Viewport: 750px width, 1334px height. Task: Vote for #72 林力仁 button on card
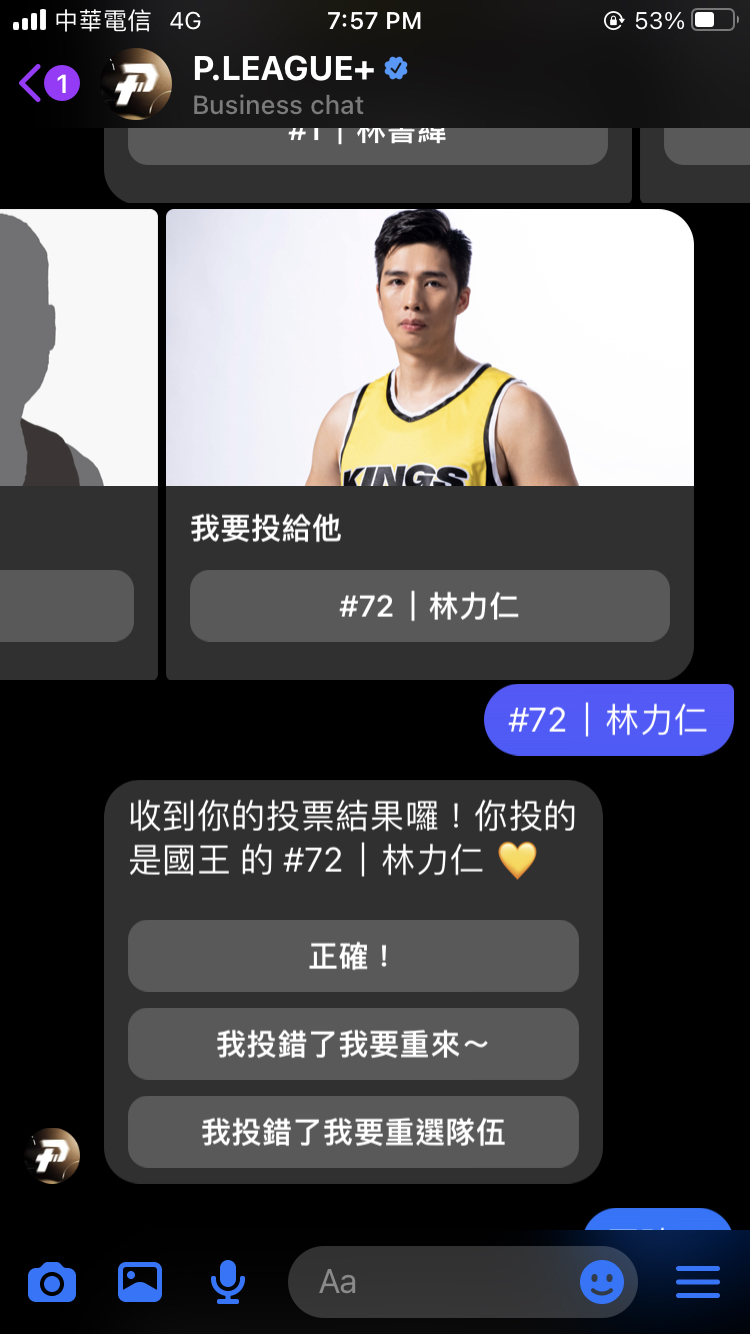tap(429, 606)
